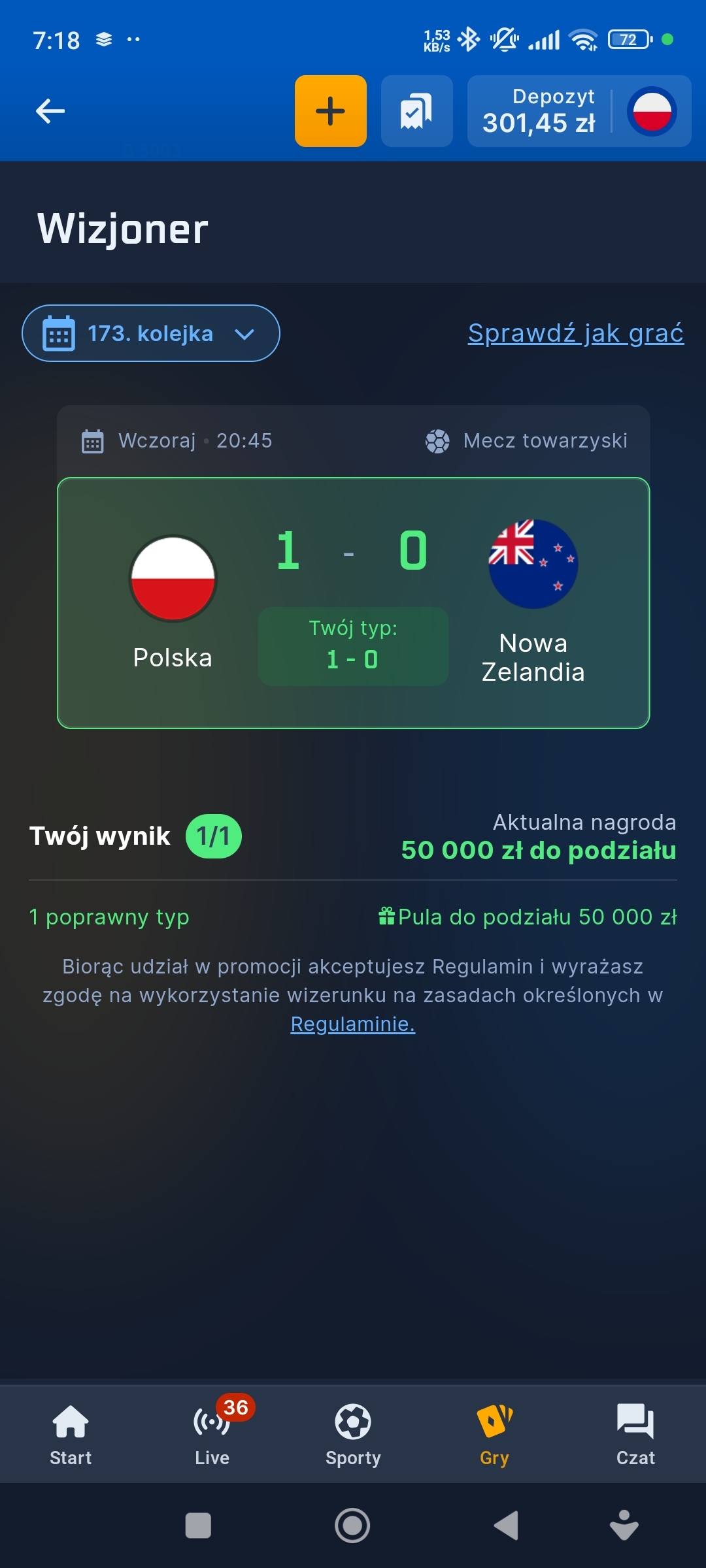Open recent apps via square button

pos(198,1526)
